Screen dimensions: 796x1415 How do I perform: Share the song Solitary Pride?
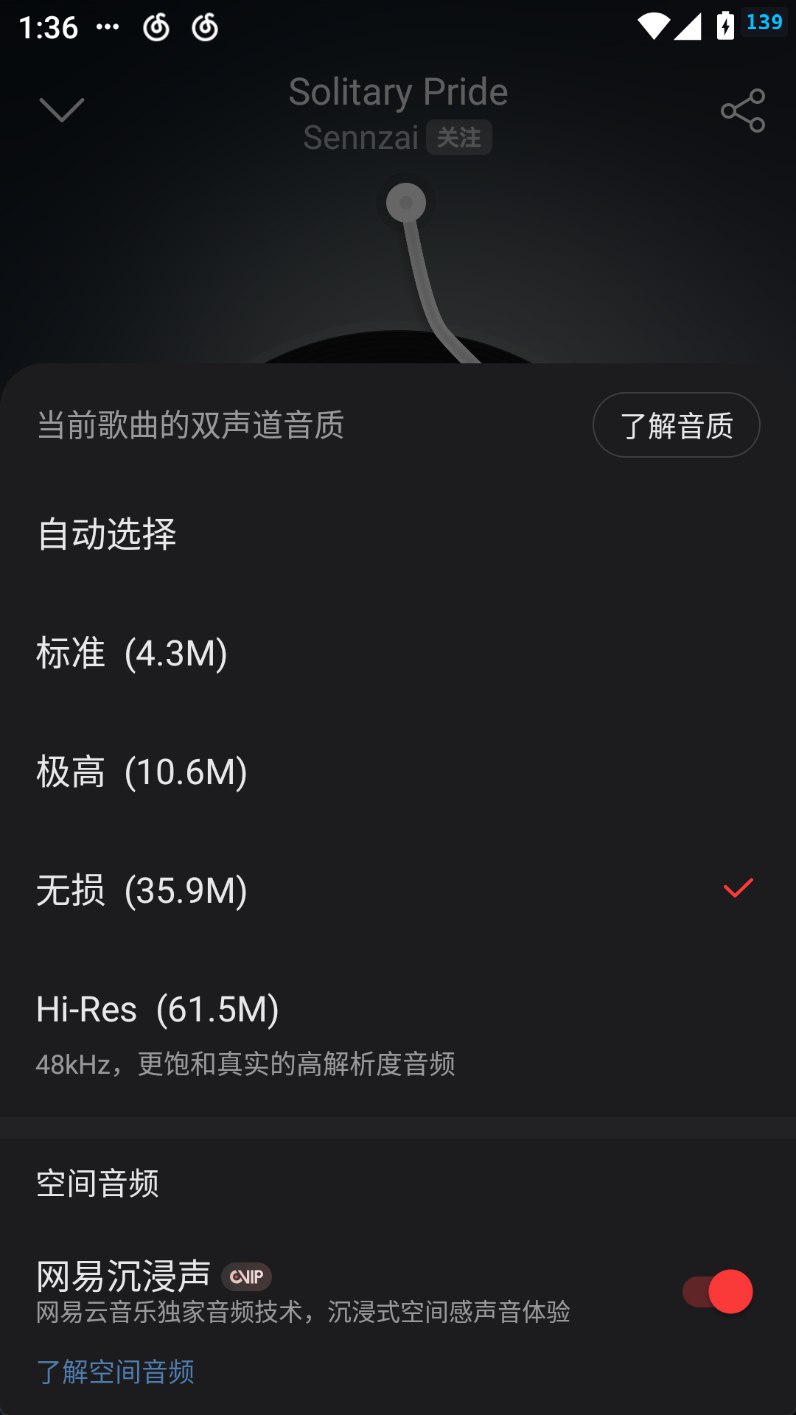tap(742, 110)
